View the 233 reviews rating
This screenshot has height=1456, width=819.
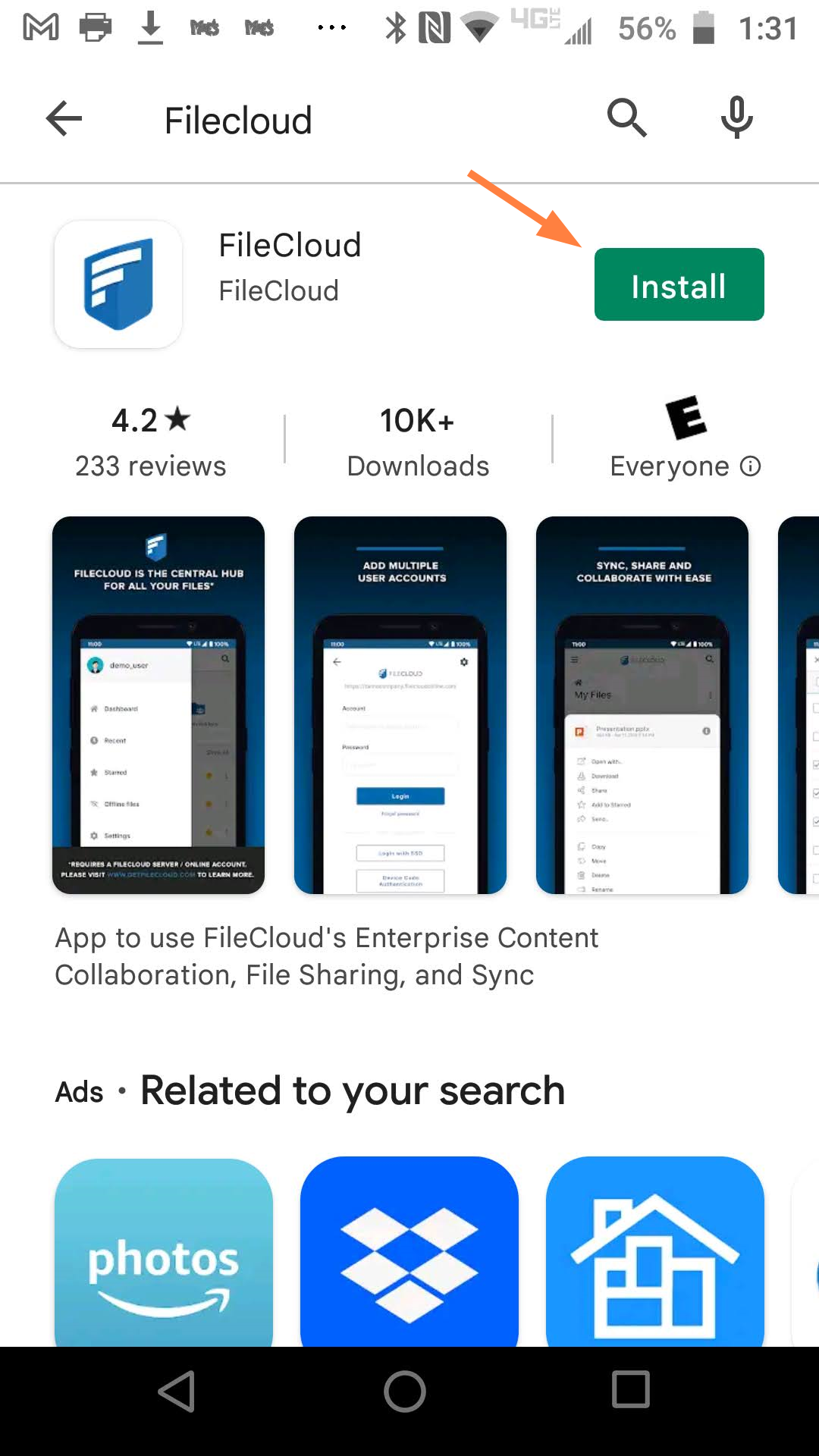click(150, 442)
